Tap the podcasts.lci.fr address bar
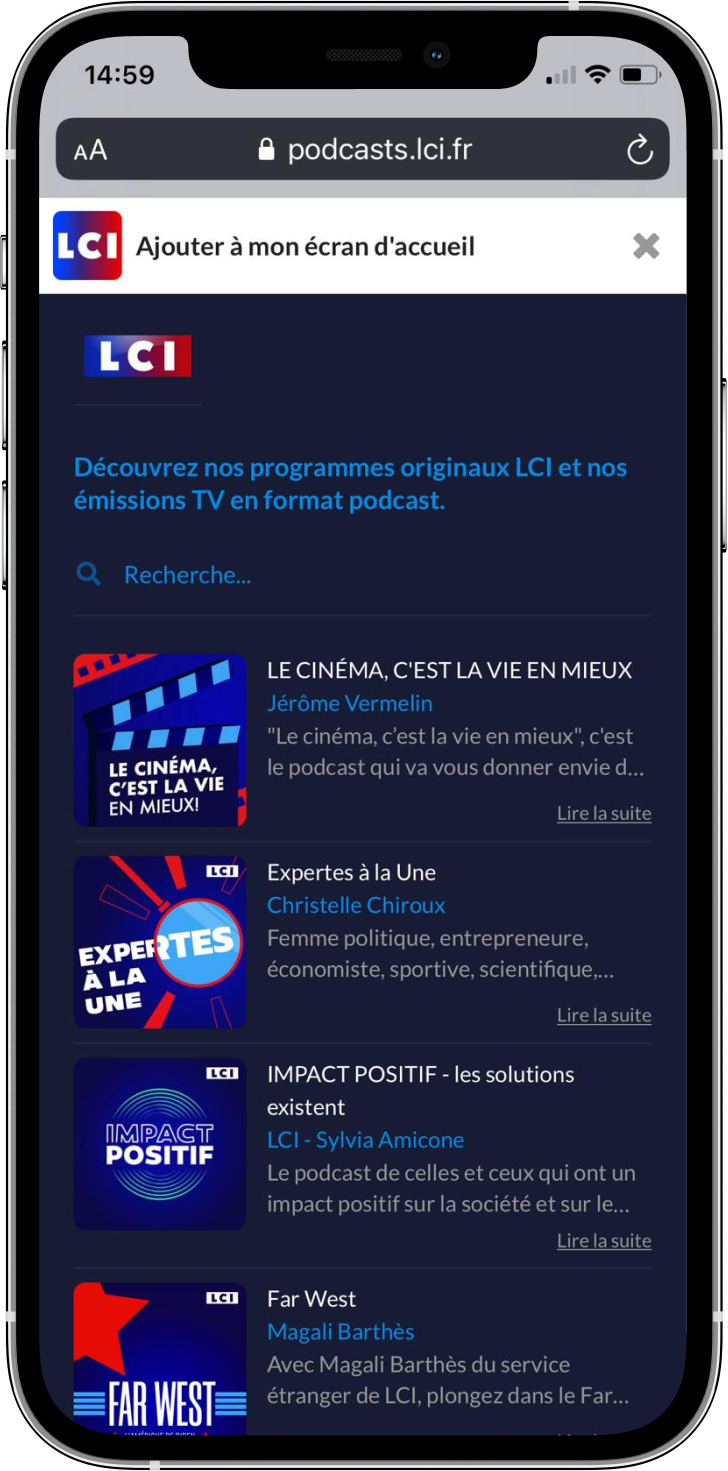 tap(363, 150)
